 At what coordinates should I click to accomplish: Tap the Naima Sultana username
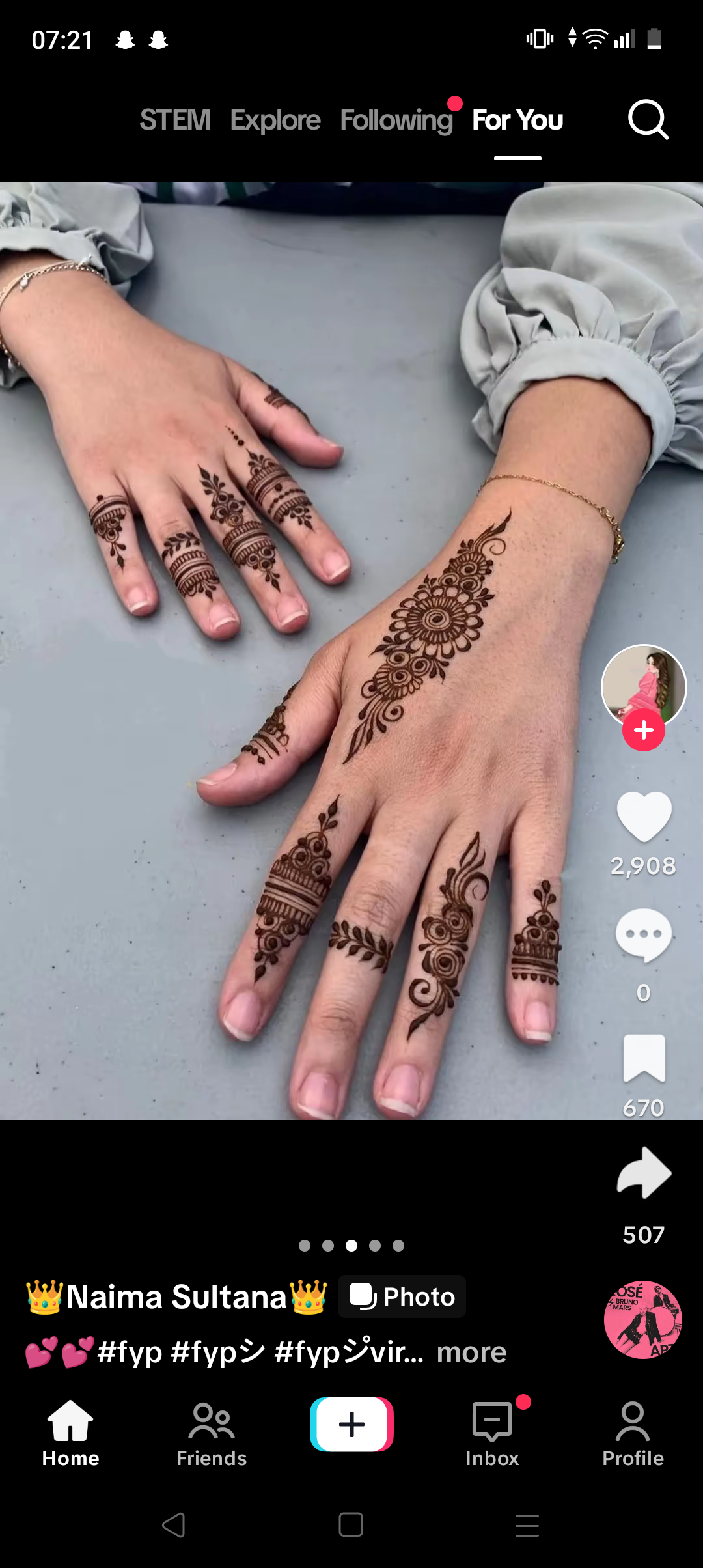point(176,1296)
